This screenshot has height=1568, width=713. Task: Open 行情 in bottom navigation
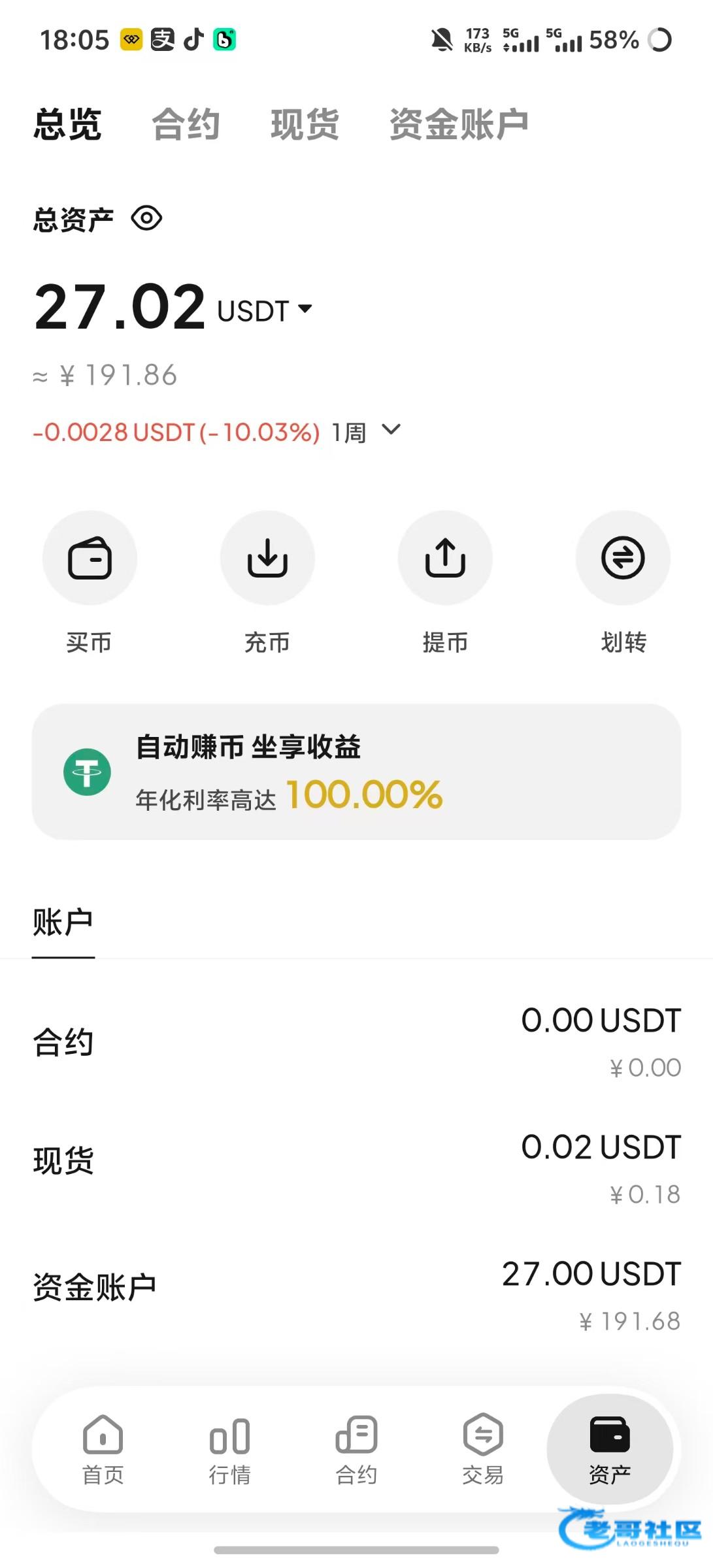click(229, 1449)
